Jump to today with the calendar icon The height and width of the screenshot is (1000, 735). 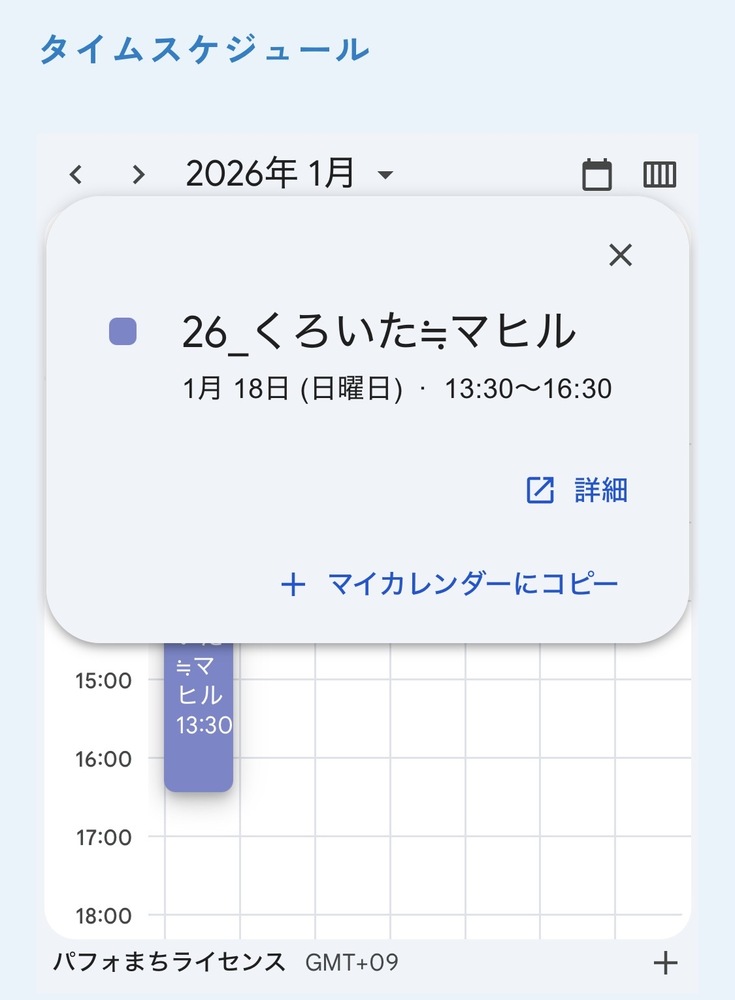click(x=597, y=175)
